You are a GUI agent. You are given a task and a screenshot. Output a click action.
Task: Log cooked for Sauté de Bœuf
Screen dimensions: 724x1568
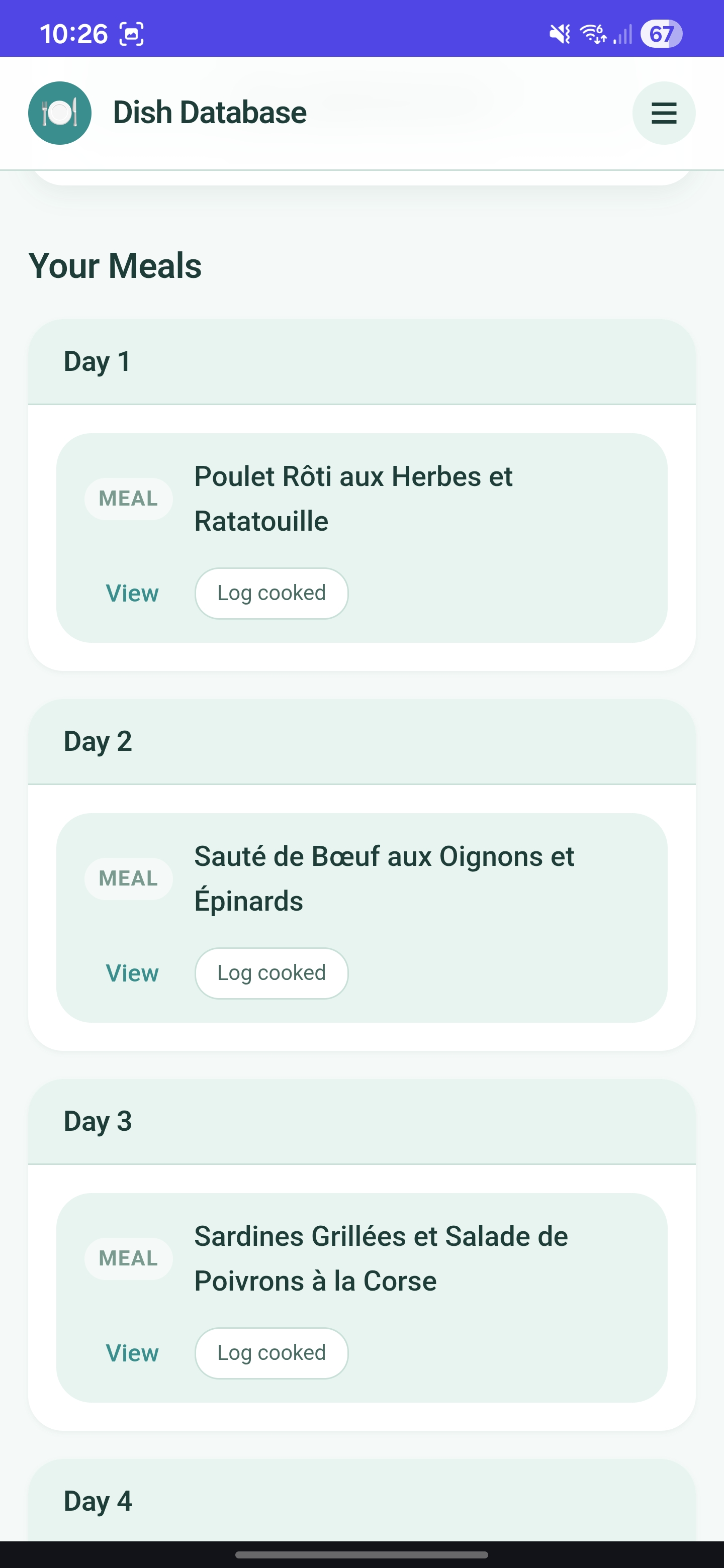(271, 972)
